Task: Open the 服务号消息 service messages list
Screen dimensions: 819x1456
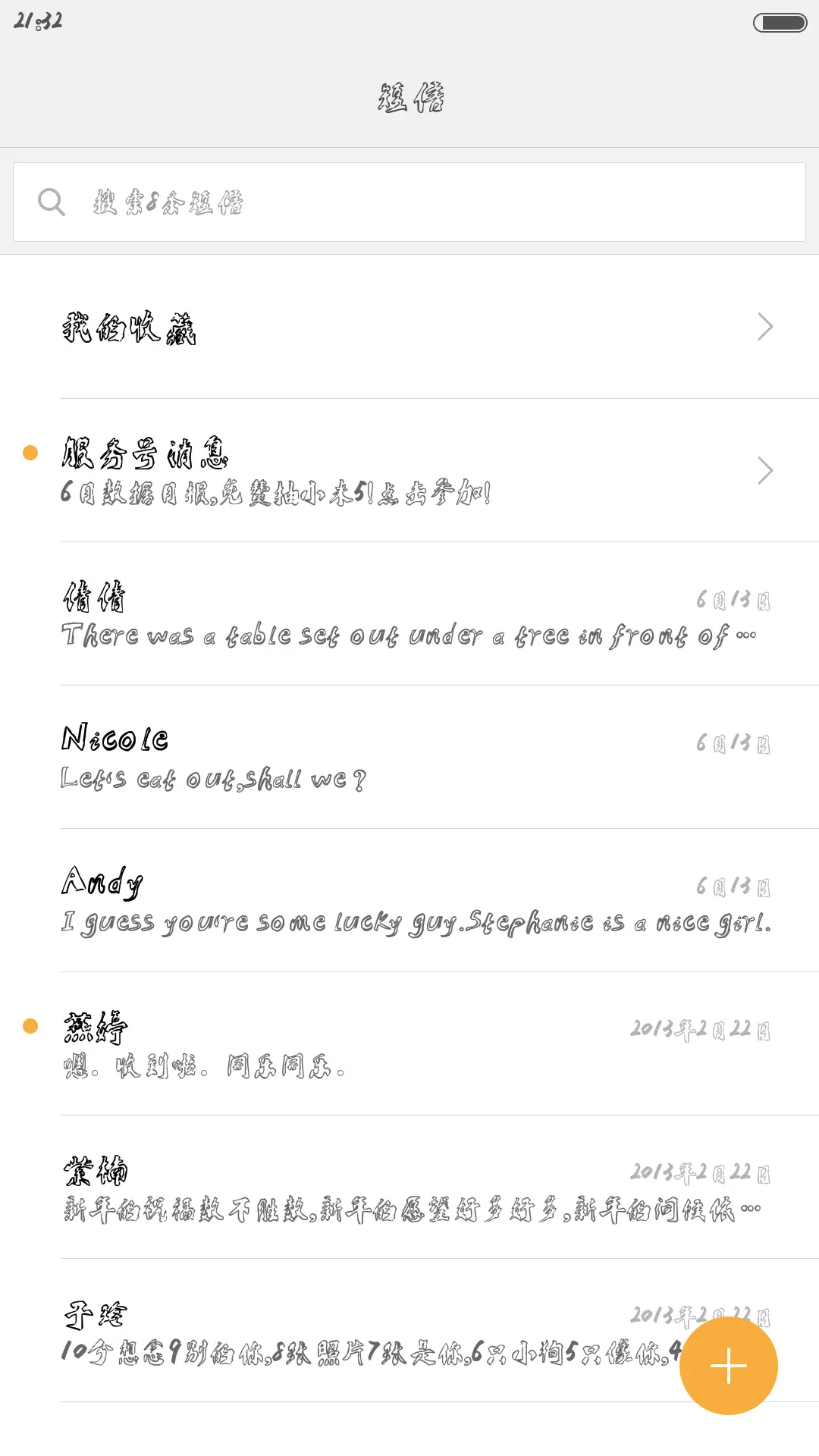Action: 227,470
